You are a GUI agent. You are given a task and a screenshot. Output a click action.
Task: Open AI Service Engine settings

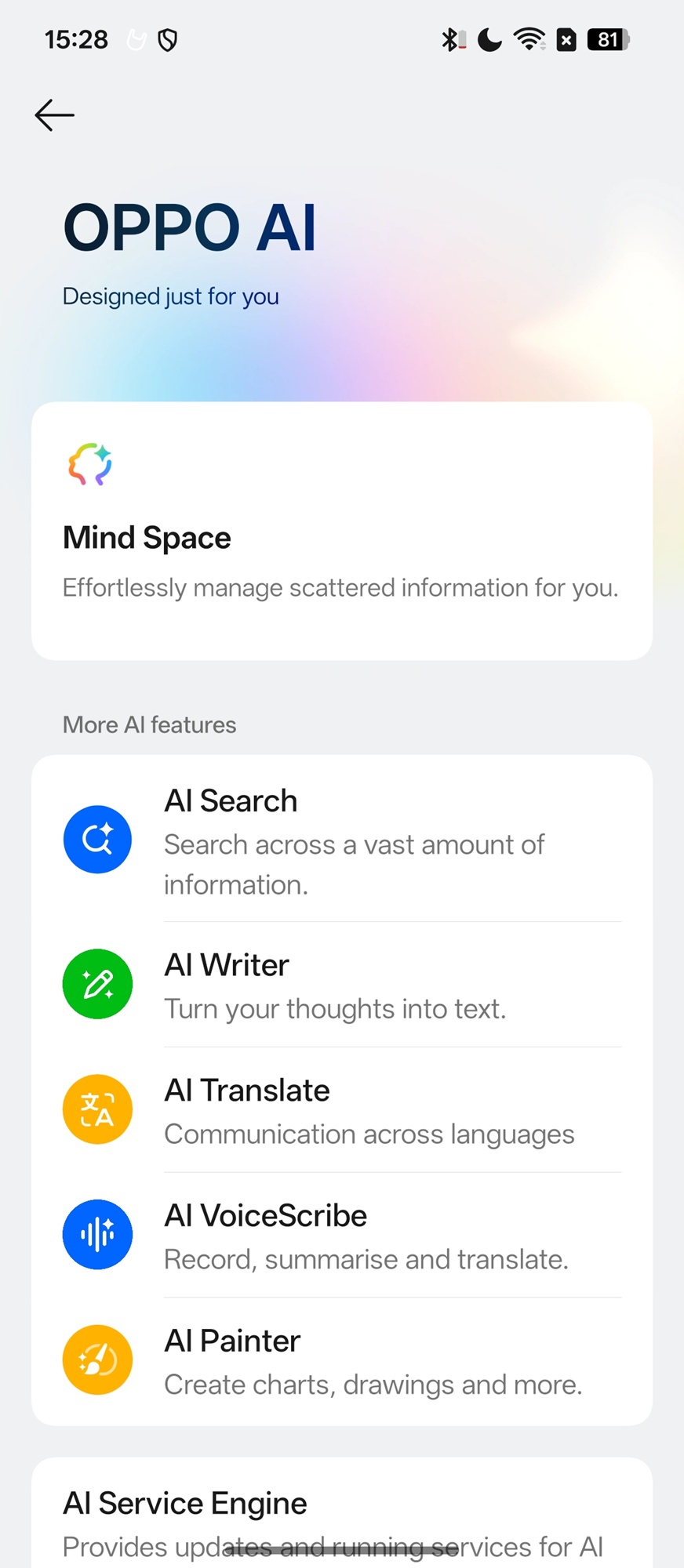click(341, 1517)
